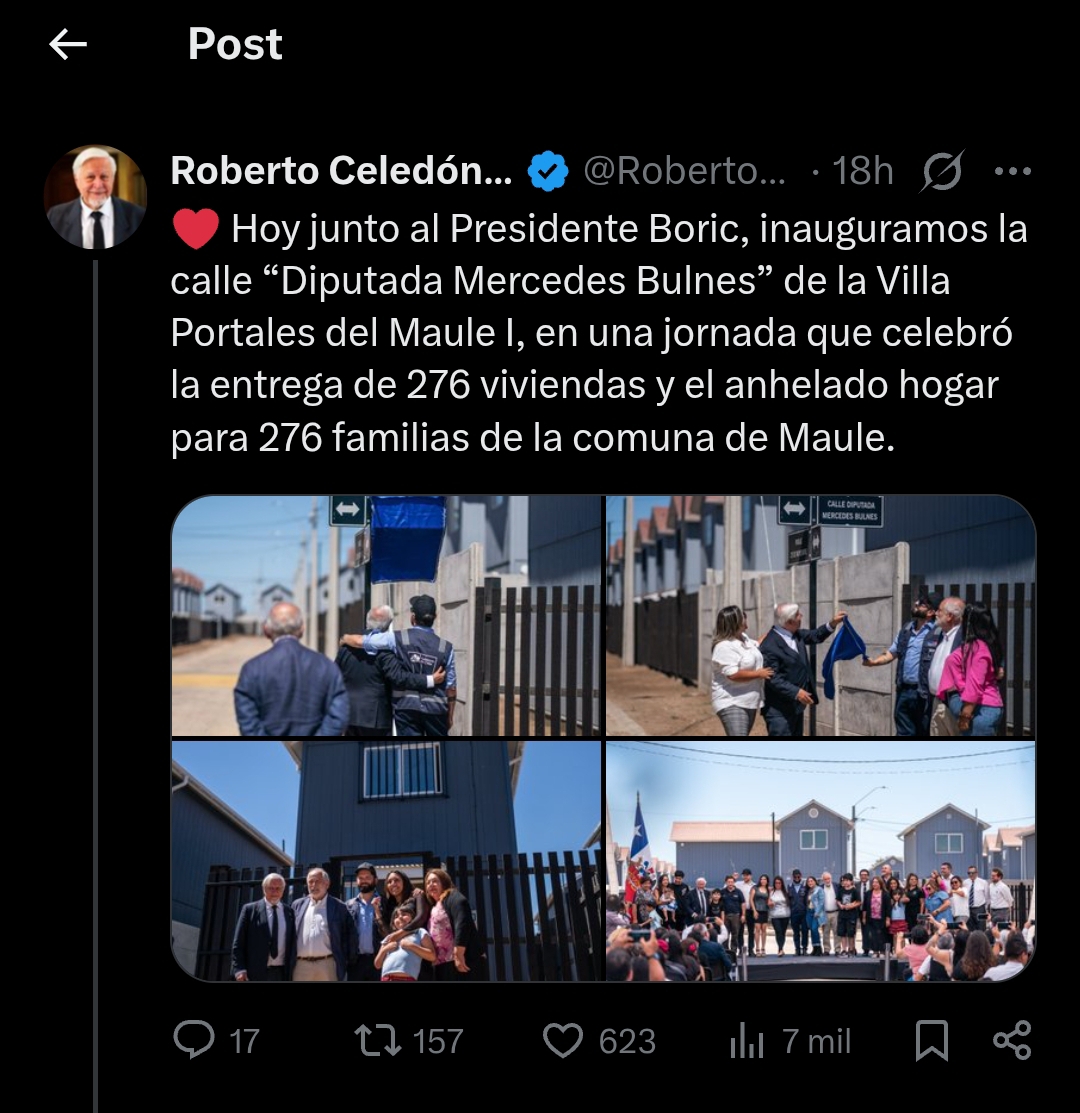Open Roberto Celedón's profile picture
The width and height of the screenshot is (1080, 1113).
click(x=96, y=197)
